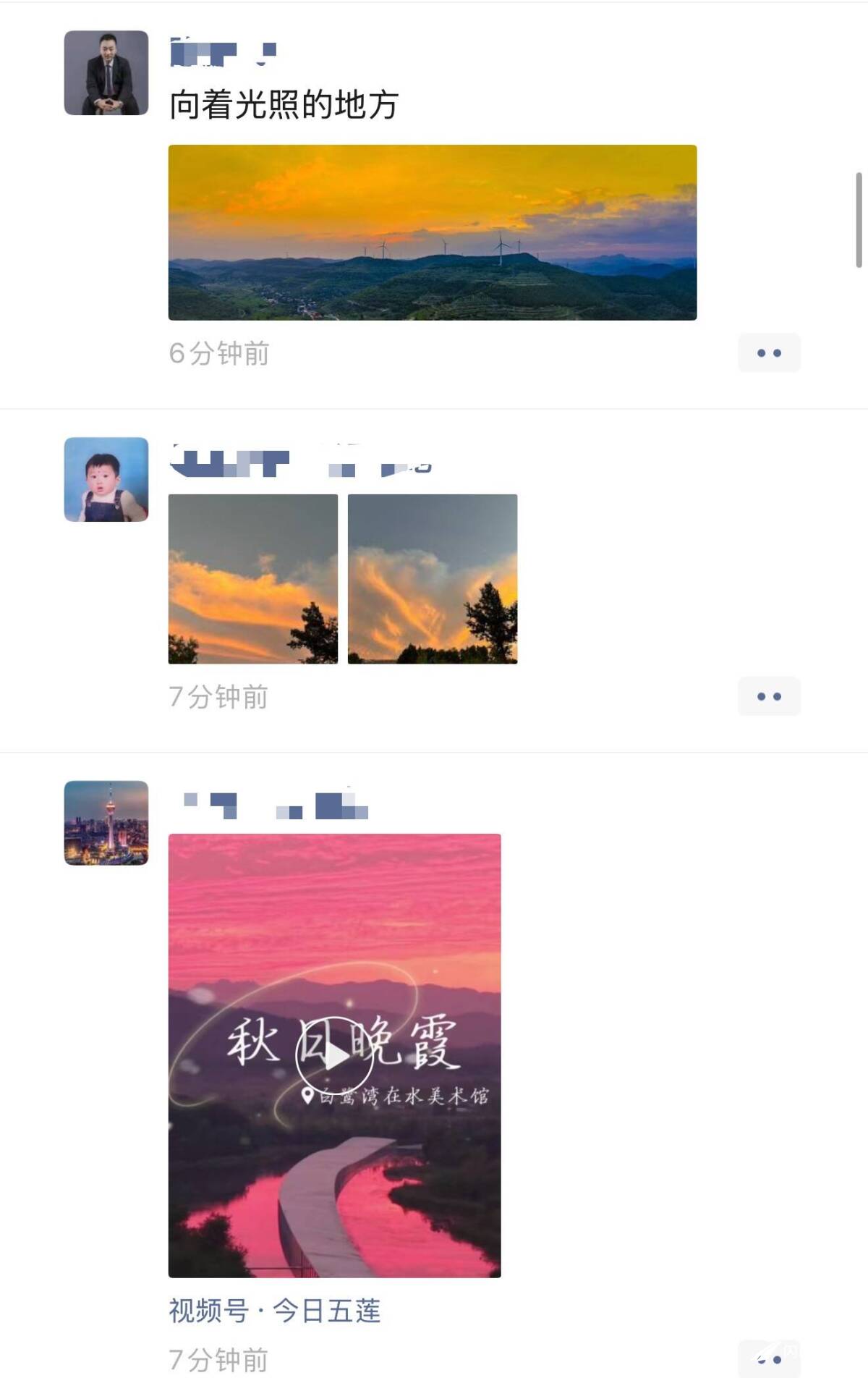Play the 秋日晚霞 video
868x1378 pixels.
pyautogui.click(x=334, y=1055)
